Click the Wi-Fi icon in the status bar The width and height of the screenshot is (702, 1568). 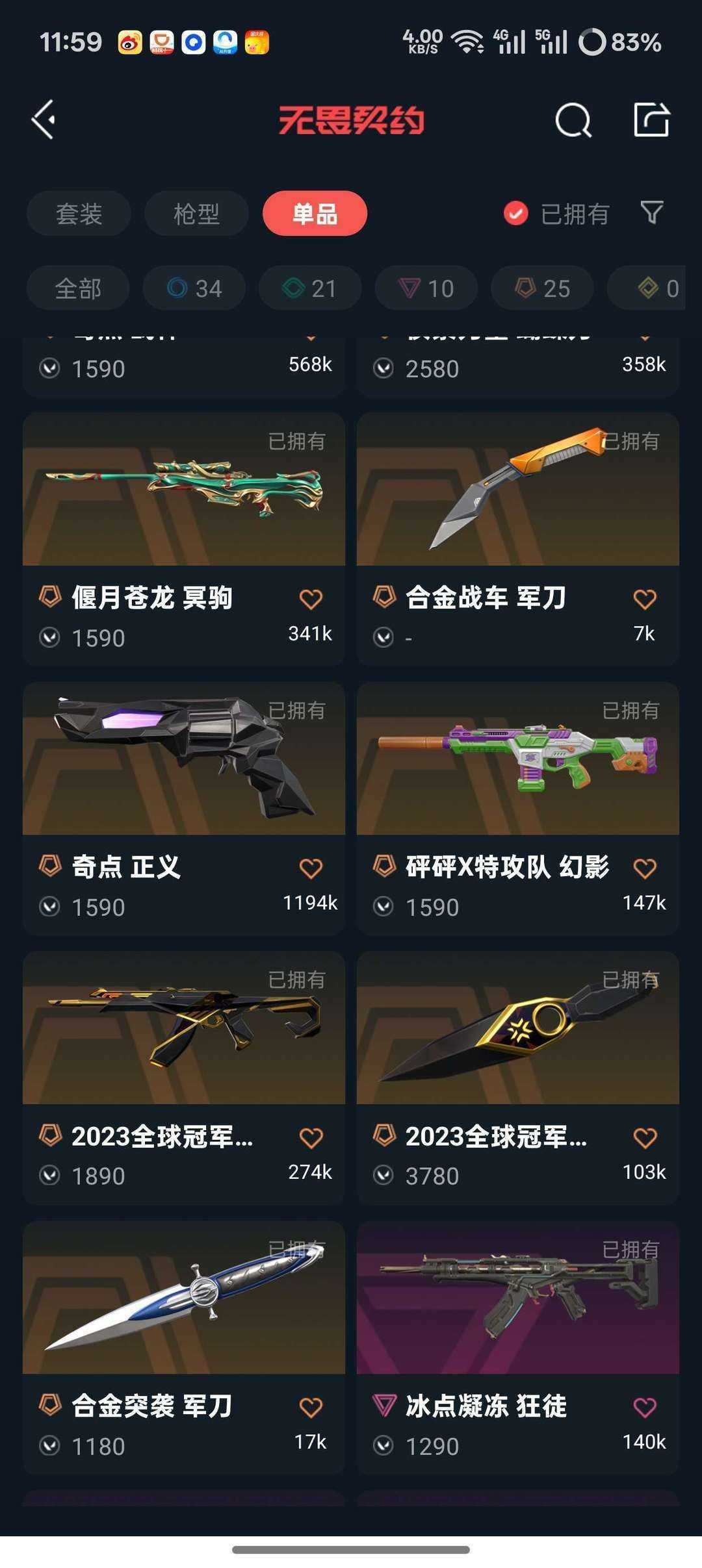466,41
